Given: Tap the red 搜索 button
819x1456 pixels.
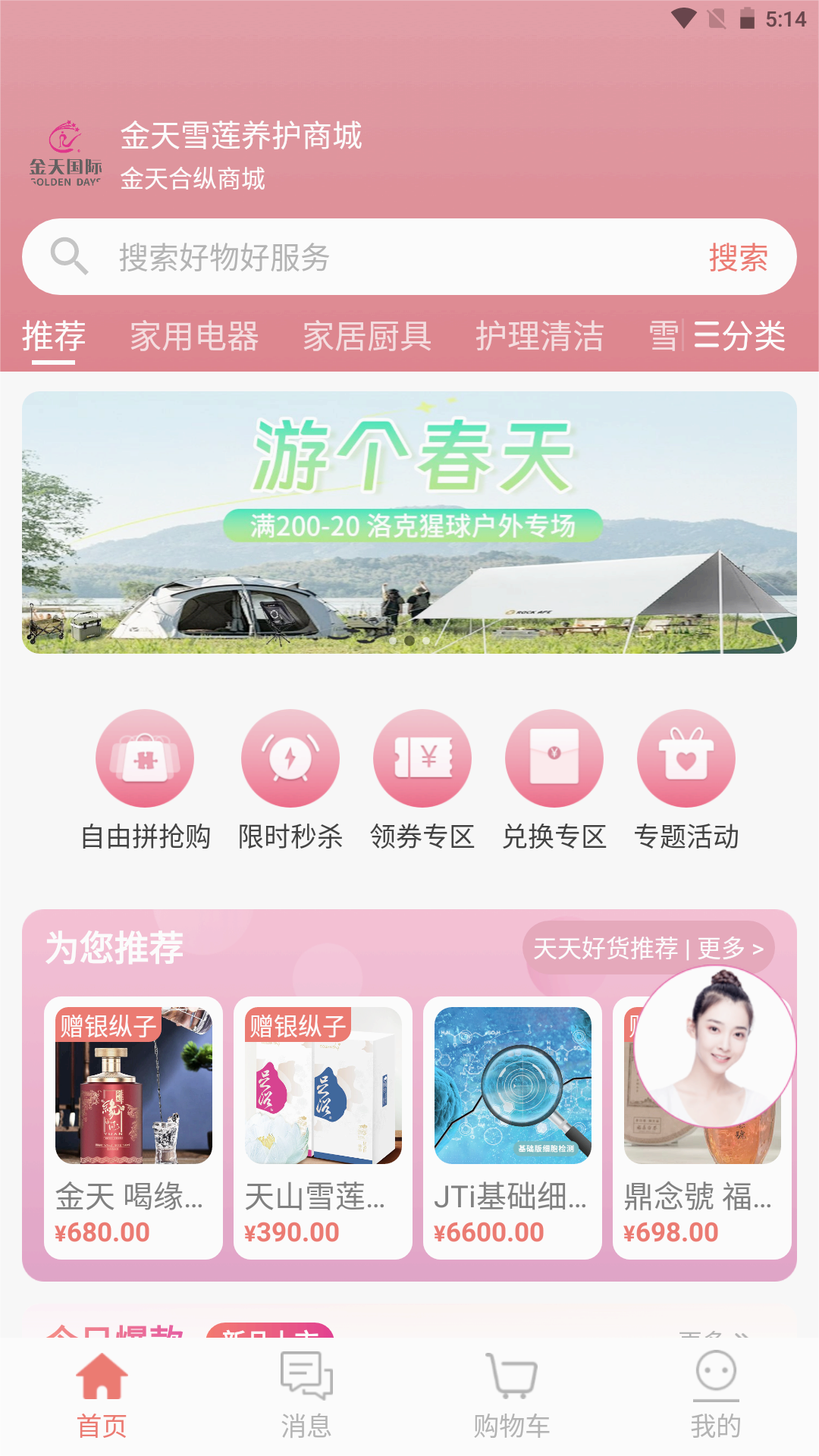Looking at the screenshot, I should [x=738, y=258].
